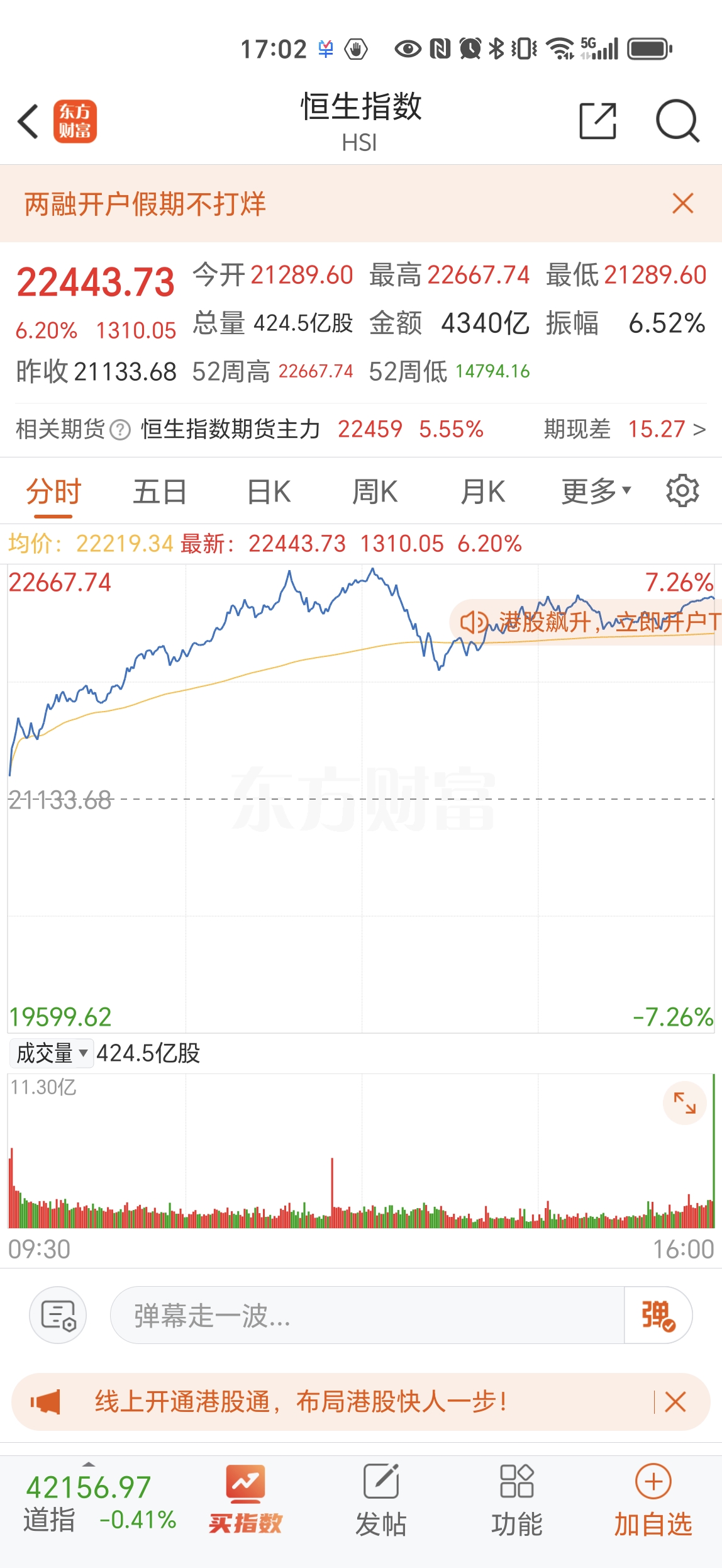Tap the back arrow to exit HSI page
The width and height of the screenshot is (722, 1568).
point(28,121)
